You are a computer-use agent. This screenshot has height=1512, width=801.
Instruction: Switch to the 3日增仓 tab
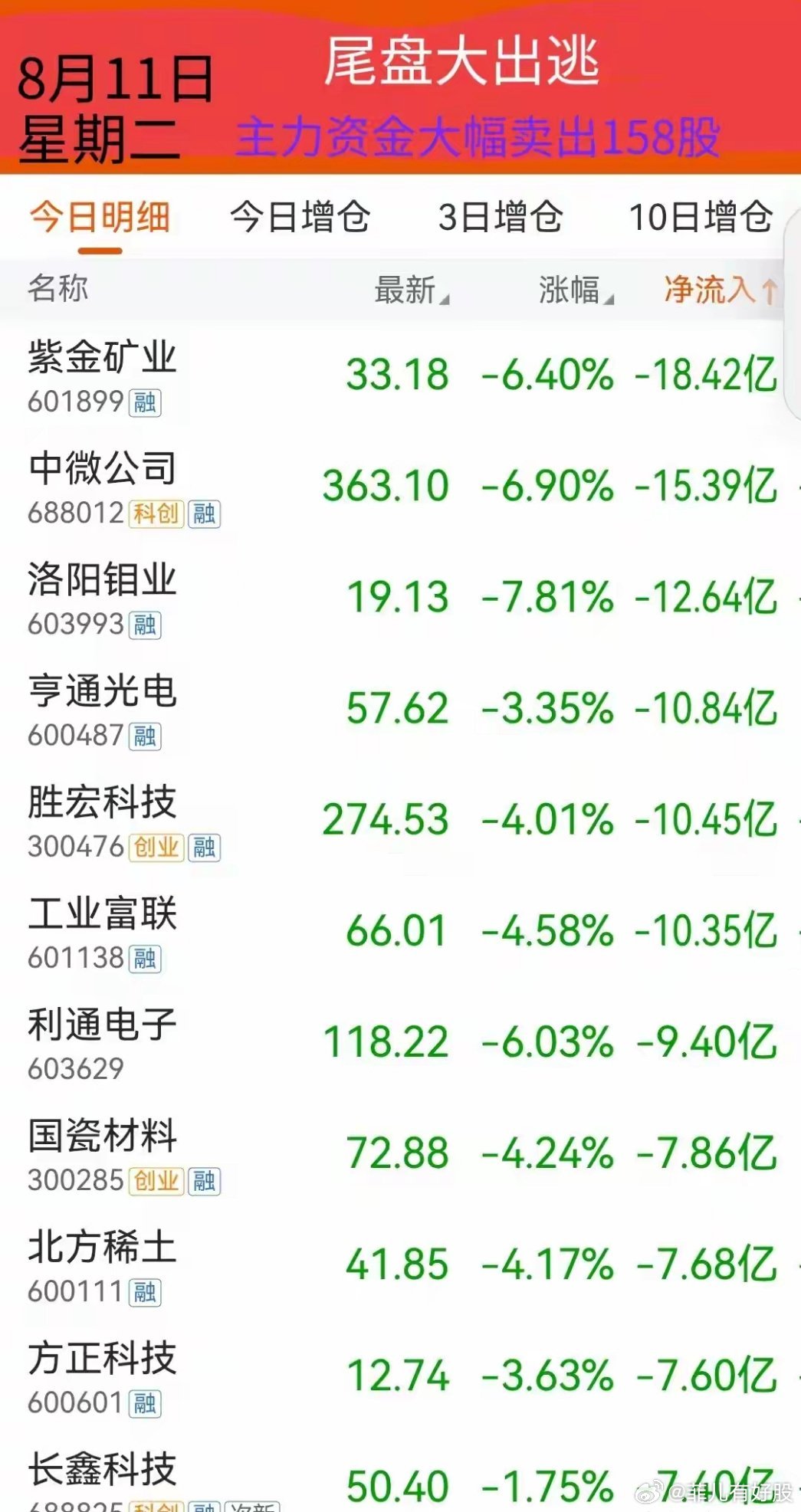coord(501,217)
